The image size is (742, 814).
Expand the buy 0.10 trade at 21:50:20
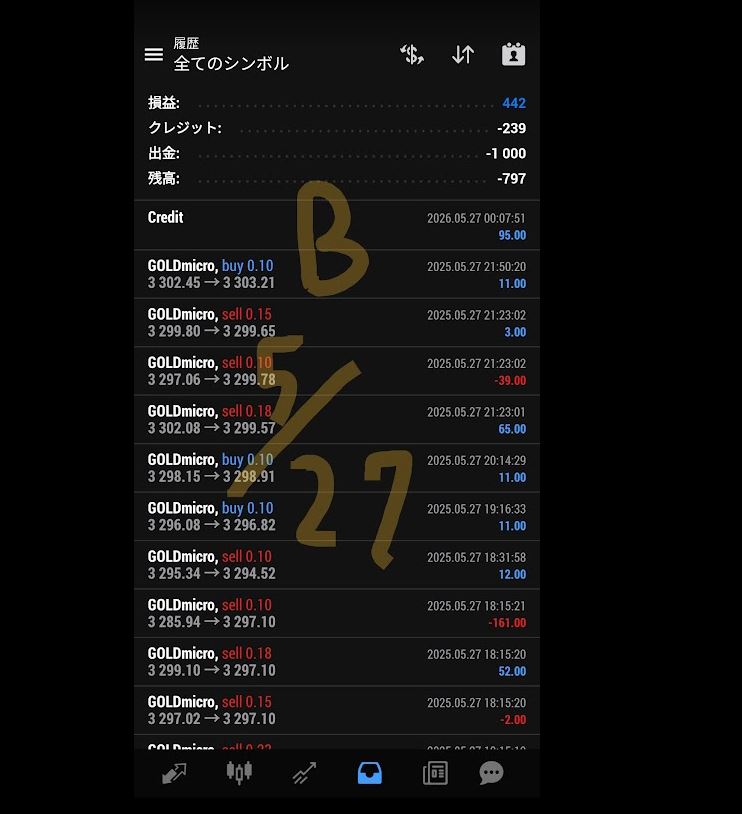(x=336, y=274)
